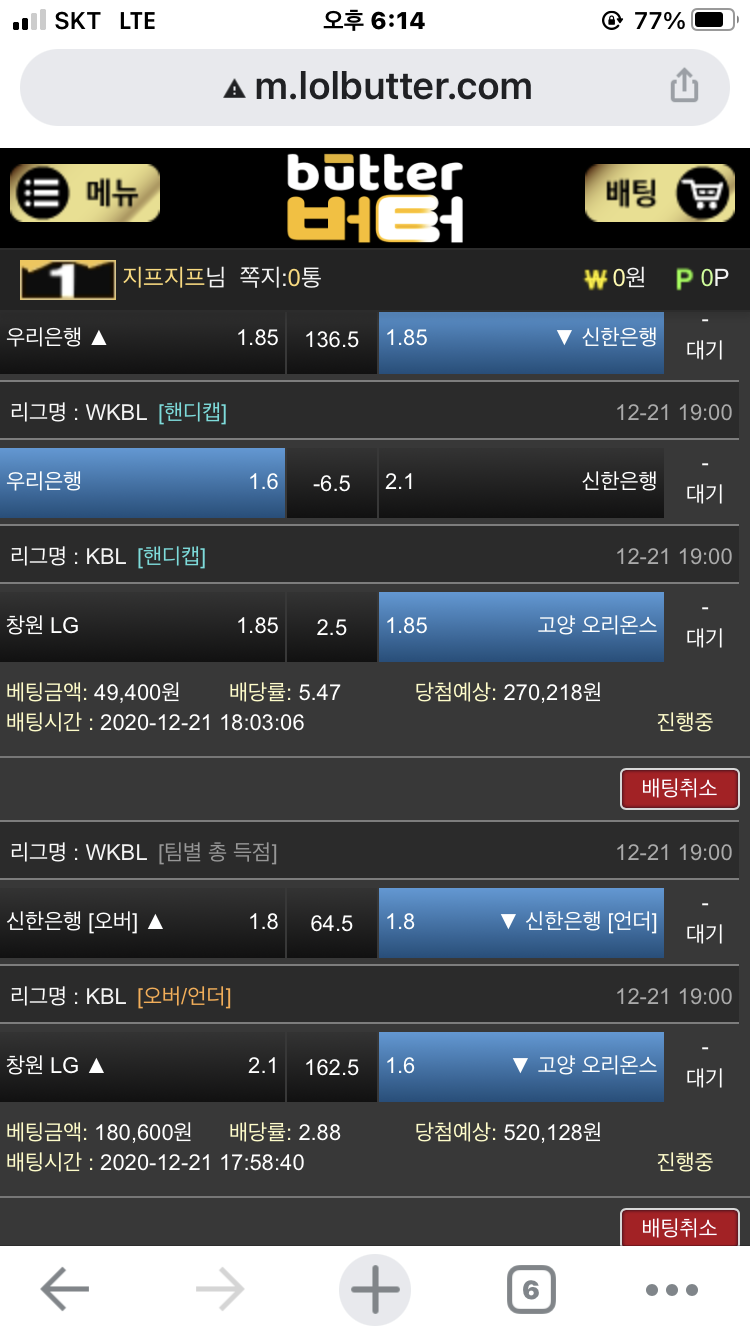Open the browser overflow menu
Image resolution: width=750 pixels, height=1334 pixels.
coord(671,1290)
